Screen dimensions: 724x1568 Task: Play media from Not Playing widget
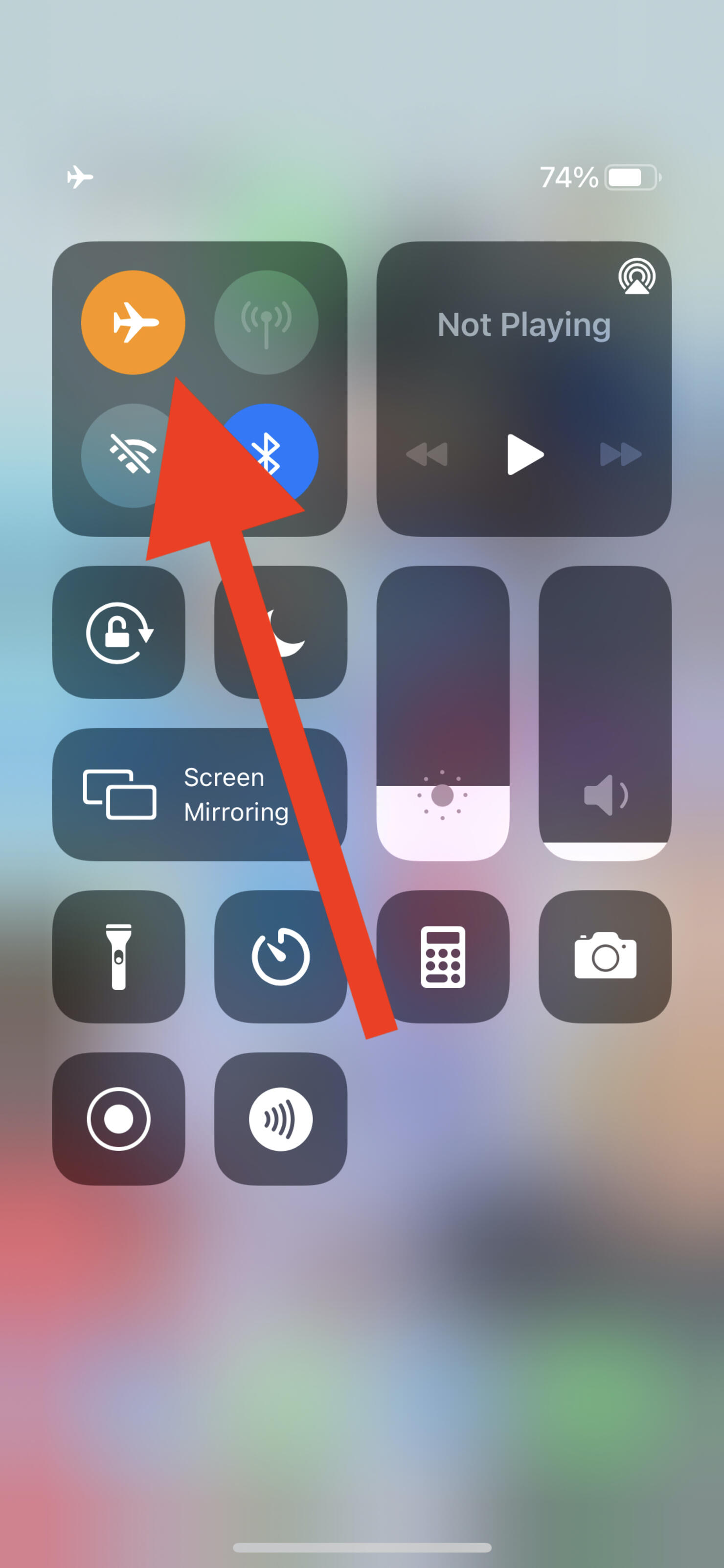pos(525,454)
